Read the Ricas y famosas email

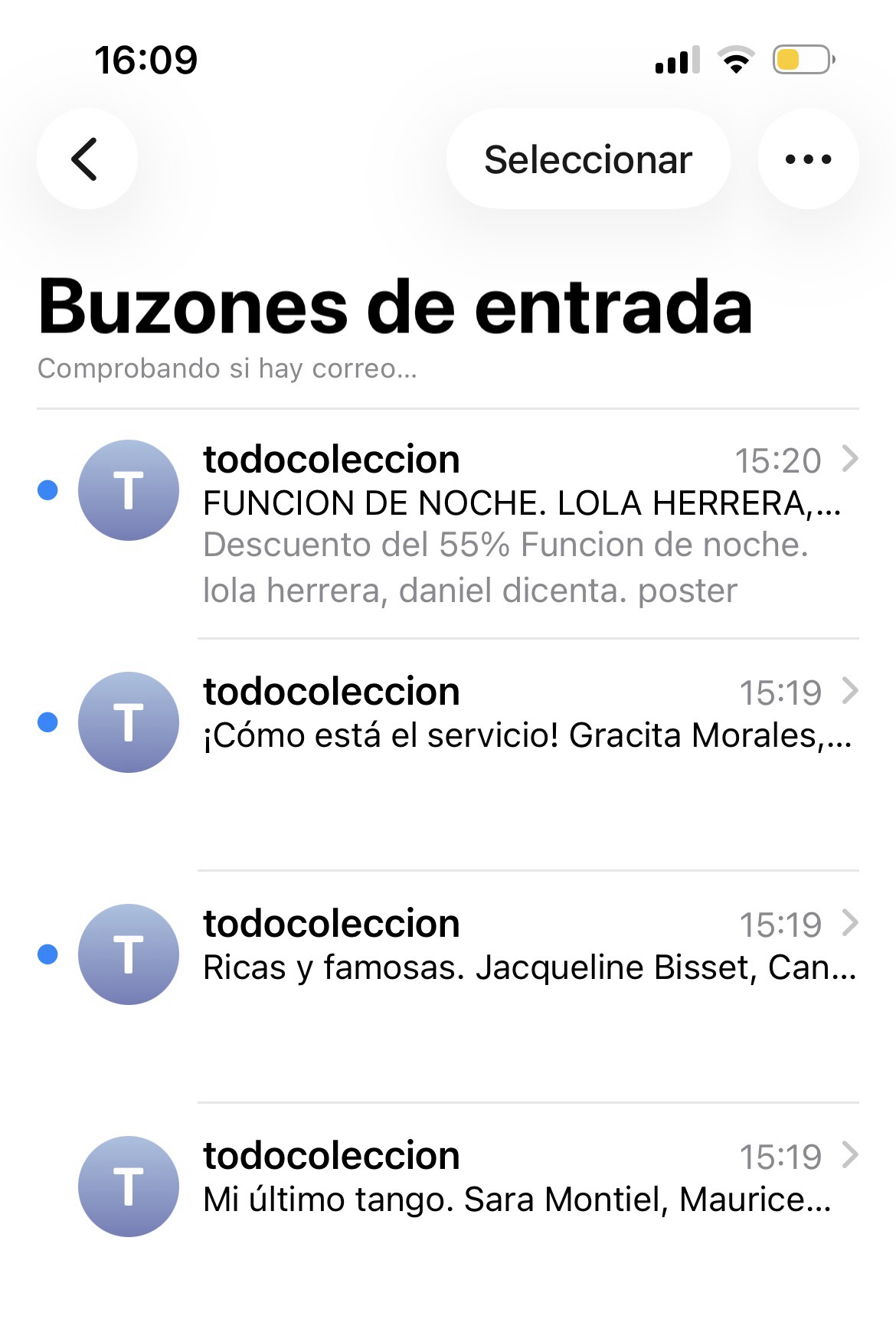click(521, 967)
